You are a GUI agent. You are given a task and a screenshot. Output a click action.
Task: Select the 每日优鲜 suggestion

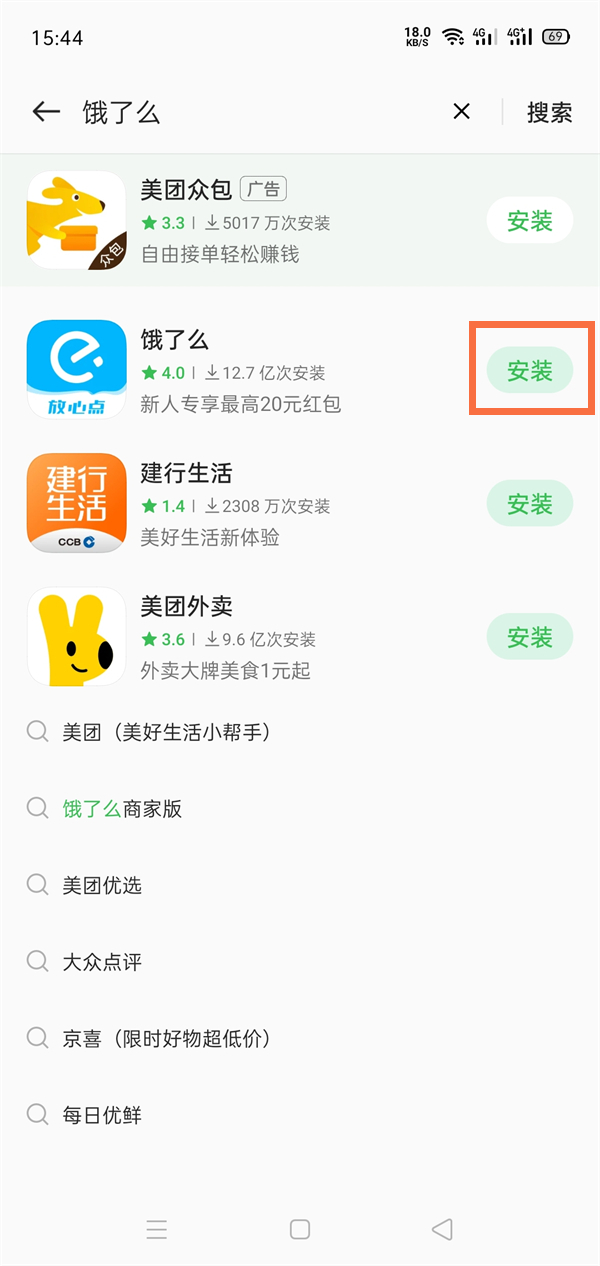pyautogui.click(x=102, y=1115)
